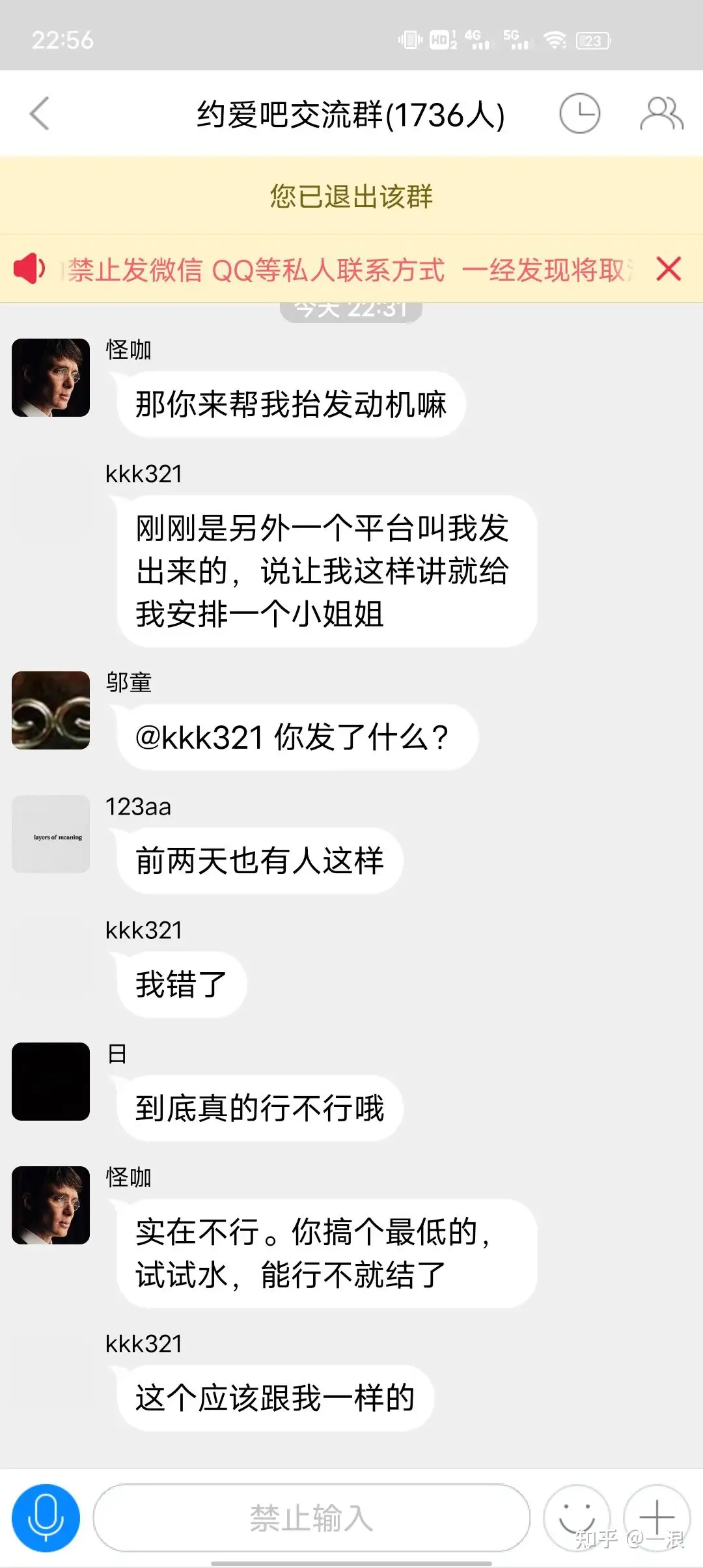Dismiss the red announcement banner
Image resolution: width=703 pixels, height=1568 pixels.
tap(669, 269)
